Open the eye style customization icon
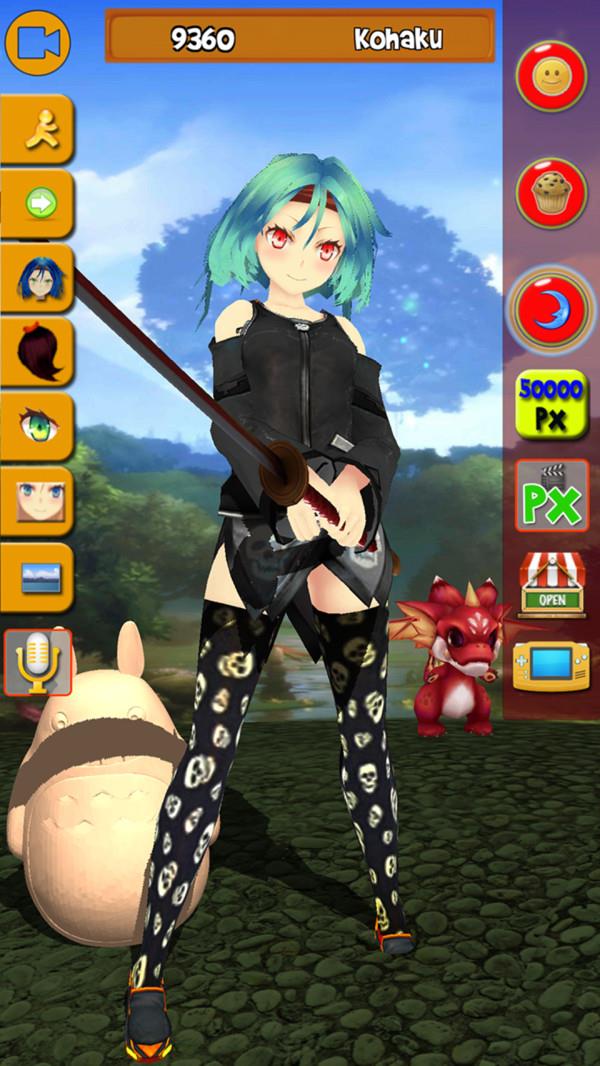Viewport: 600px width, 1066px height. [38, 427]
